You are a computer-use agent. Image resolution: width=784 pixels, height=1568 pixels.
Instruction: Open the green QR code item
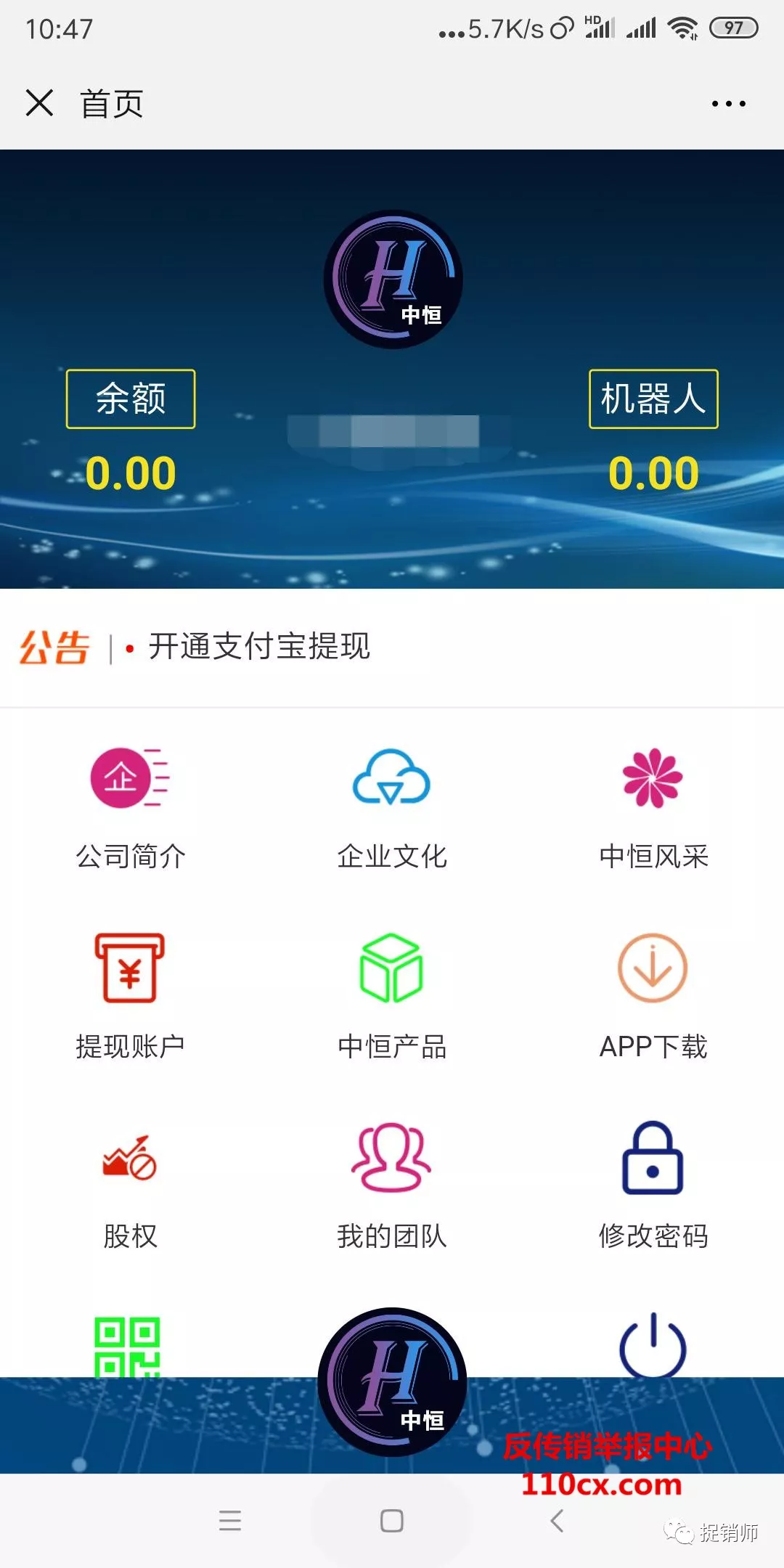[x=128, y=1347]
